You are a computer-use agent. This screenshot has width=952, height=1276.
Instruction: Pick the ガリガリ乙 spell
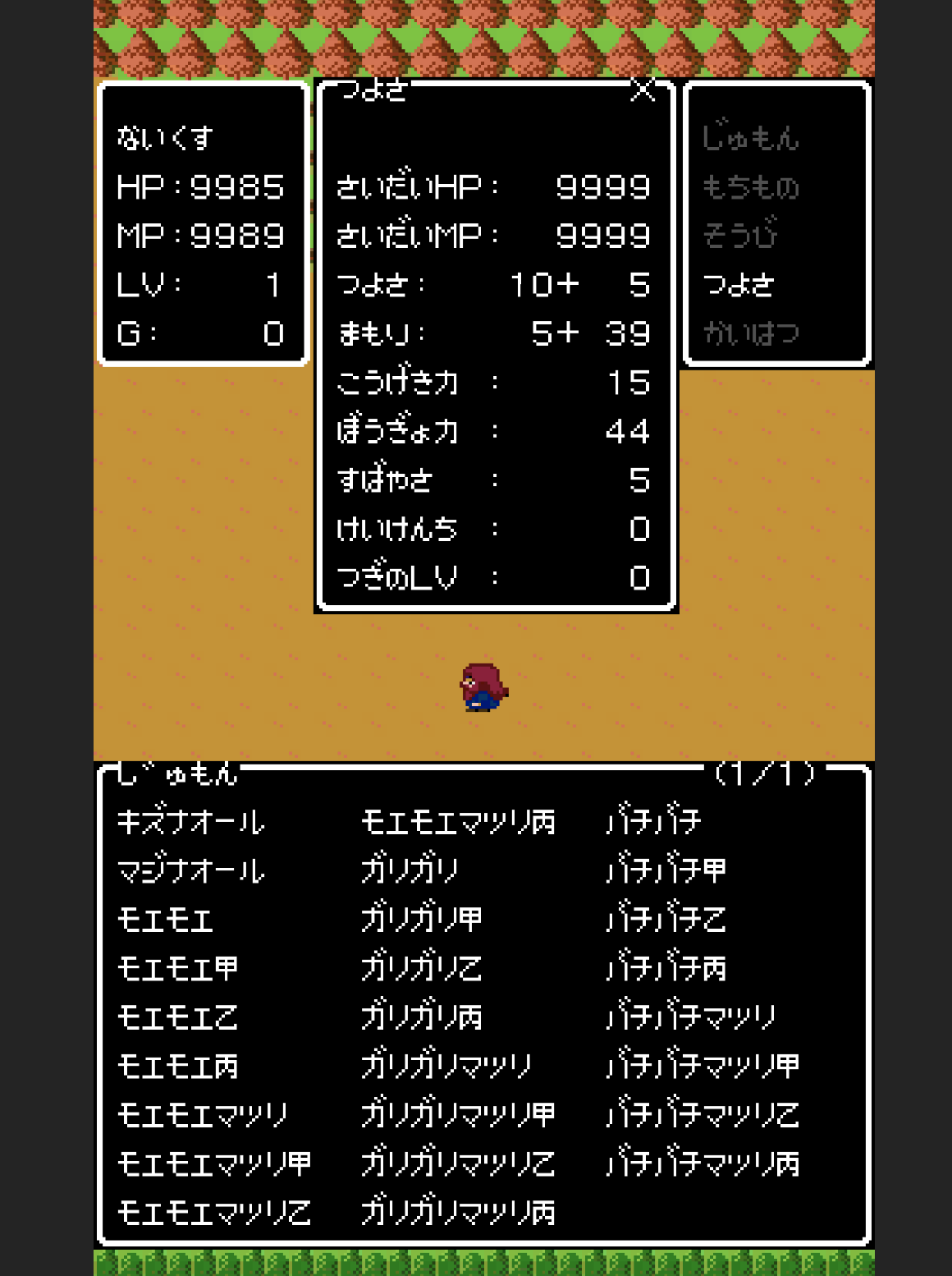pos(421,968)
